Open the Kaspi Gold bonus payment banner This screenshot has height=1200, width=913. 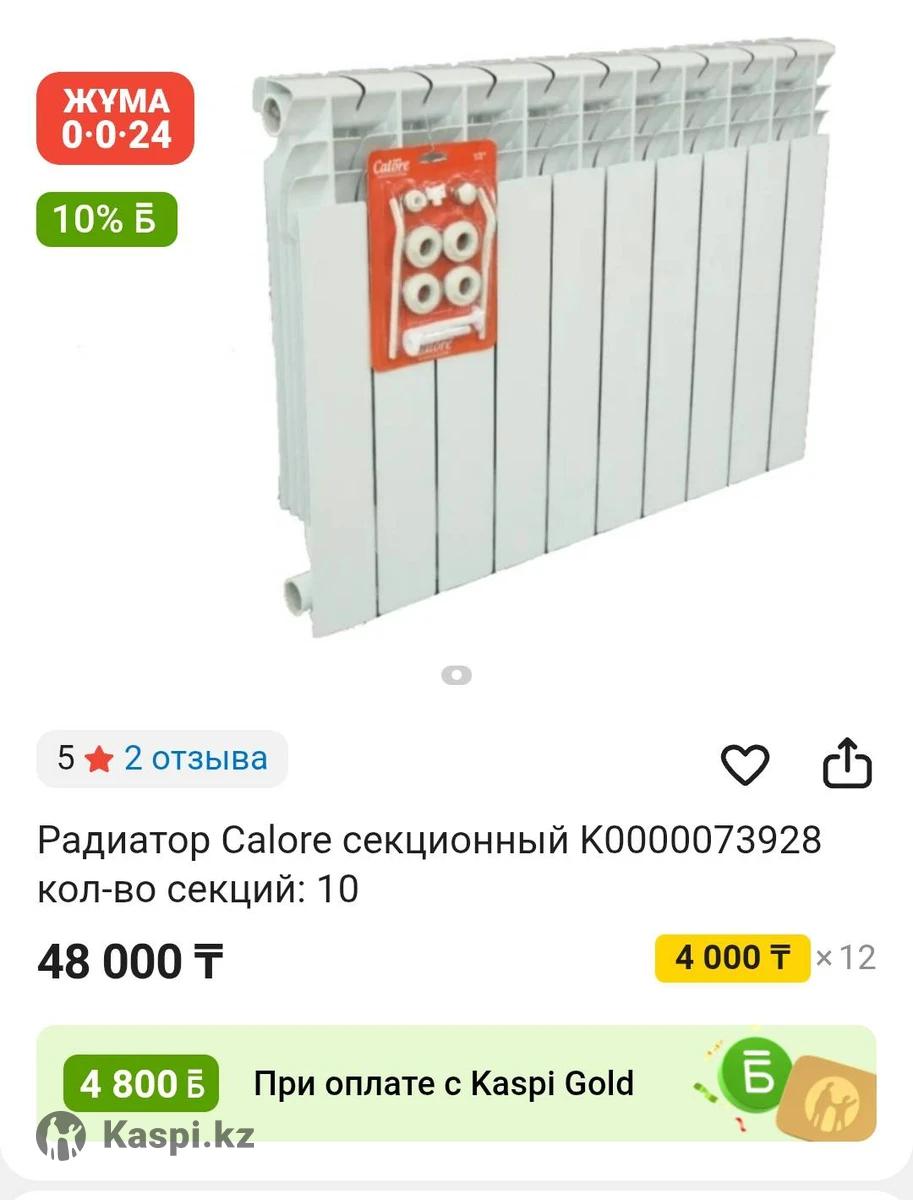tap(456, 1083)
